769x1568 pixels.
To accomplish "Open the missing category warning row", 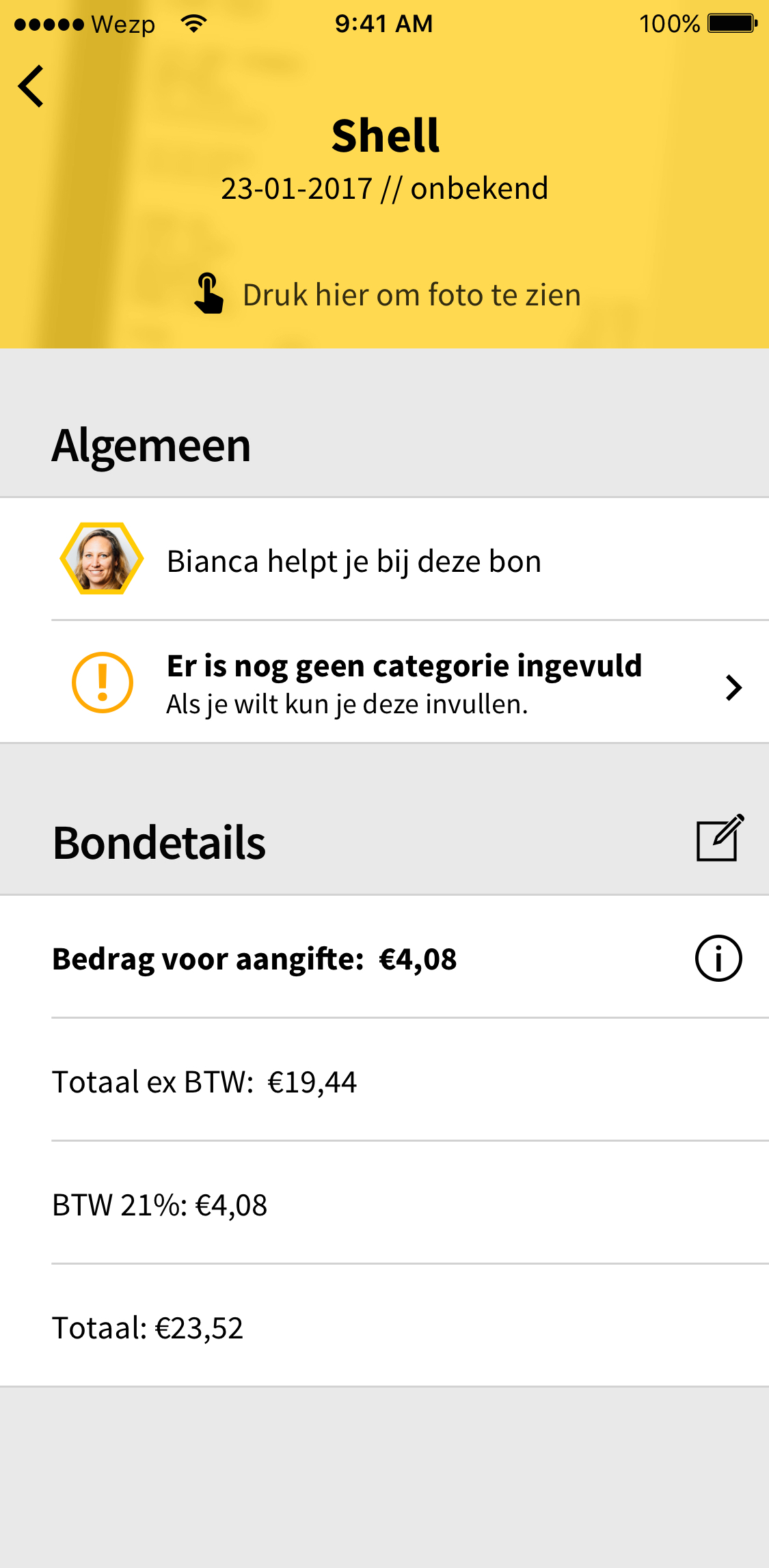I will pyautogui.click(x=384, y=682).
